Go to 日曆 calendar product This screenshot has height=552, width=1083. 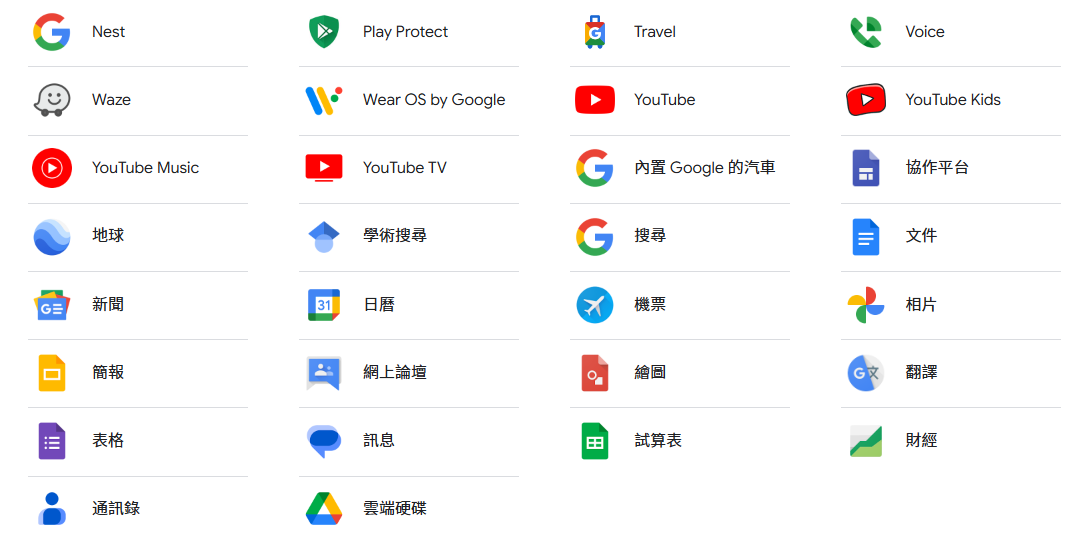[378, 304]
